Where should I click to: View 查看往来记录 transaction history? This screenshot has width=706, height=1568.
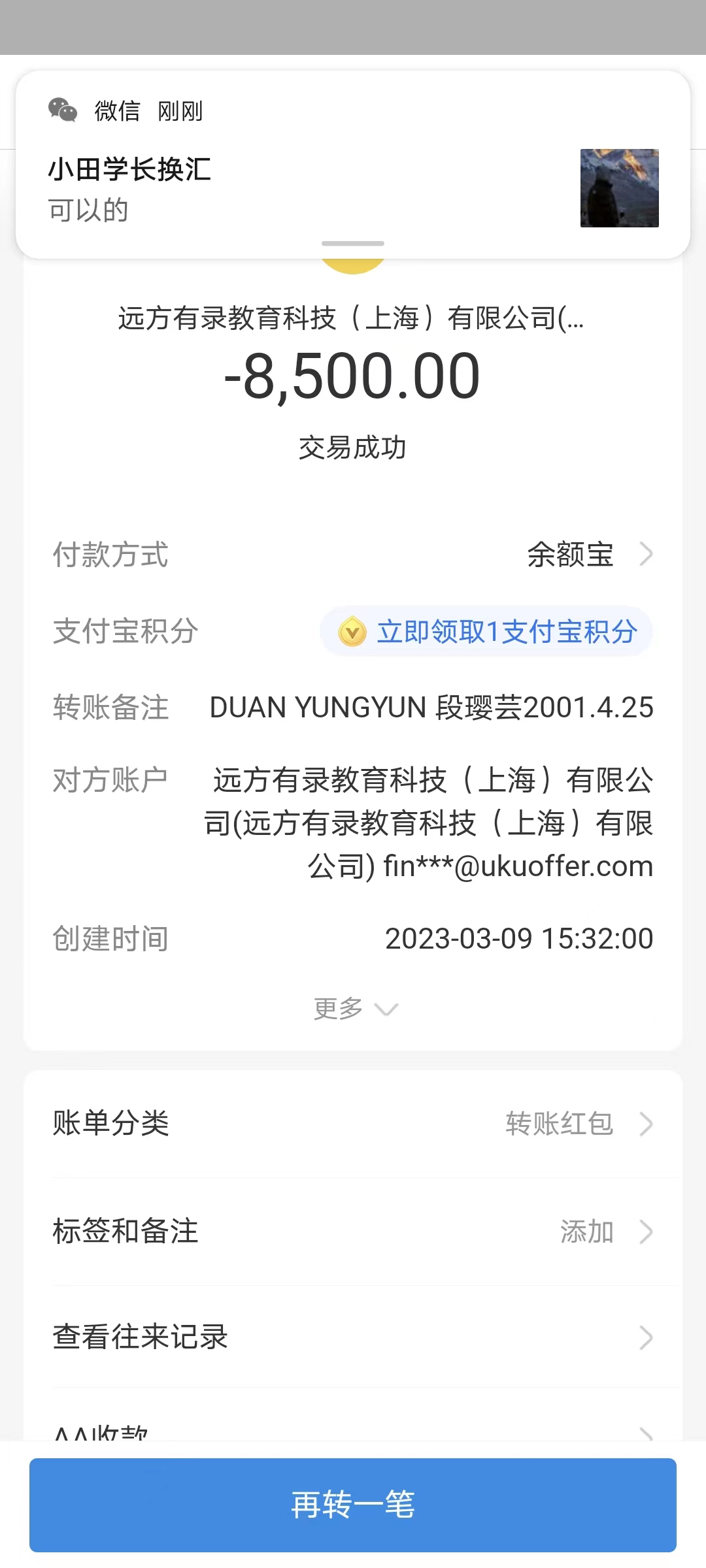(353, 1337)
